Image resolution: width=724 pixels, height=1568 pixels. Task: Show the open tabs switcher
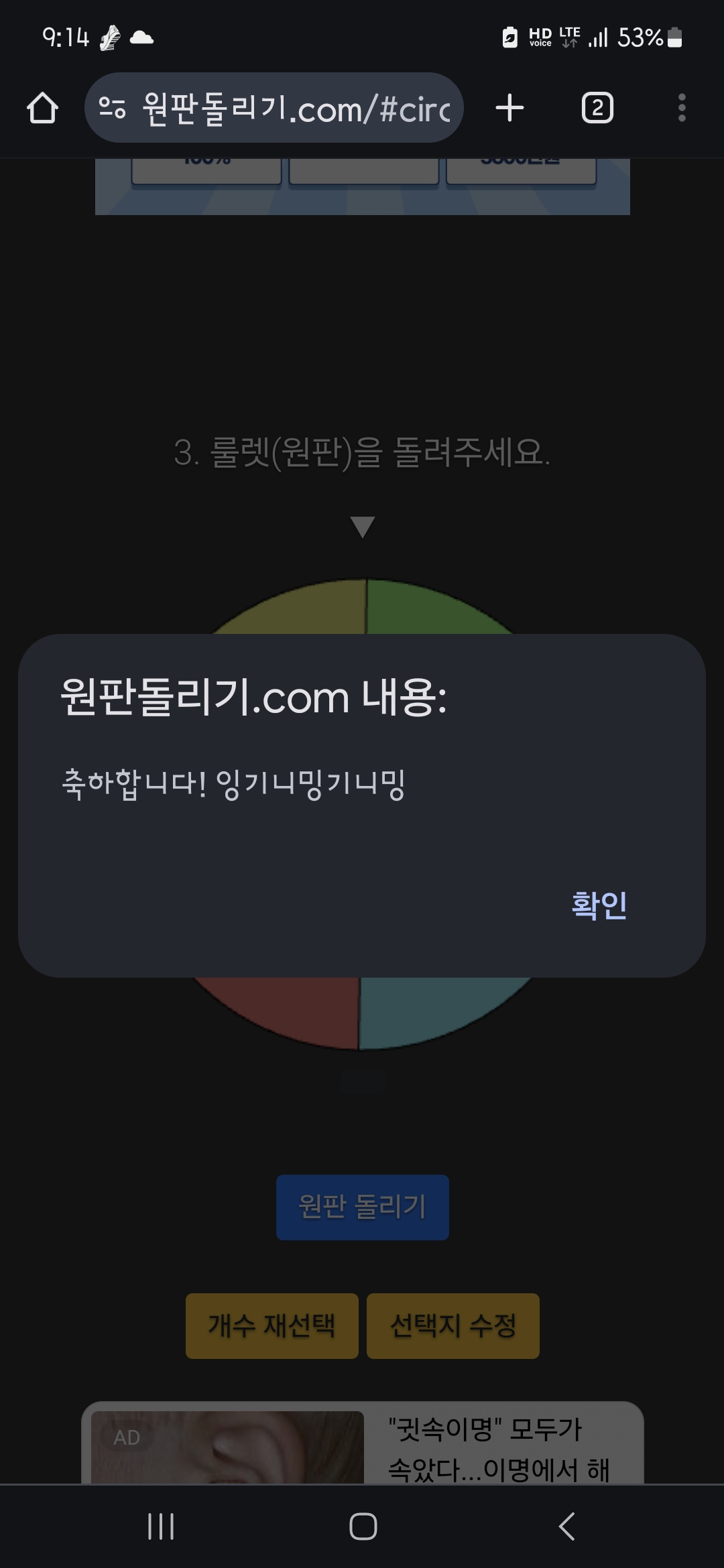click(597, 108)
